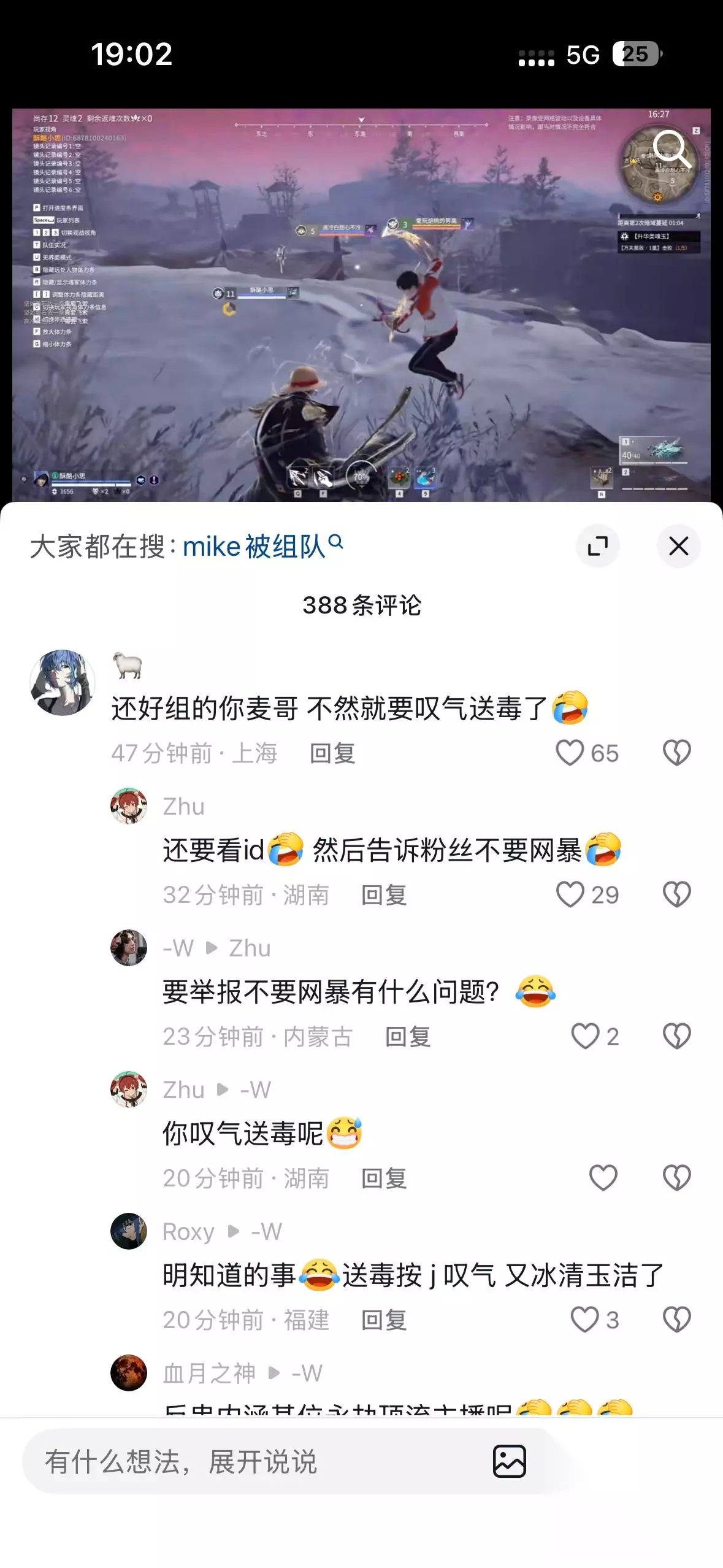Open search via the magnifier on video
Image resolution: width=723 pixels, height=1568 pixels.
click(x=671, y=149)
